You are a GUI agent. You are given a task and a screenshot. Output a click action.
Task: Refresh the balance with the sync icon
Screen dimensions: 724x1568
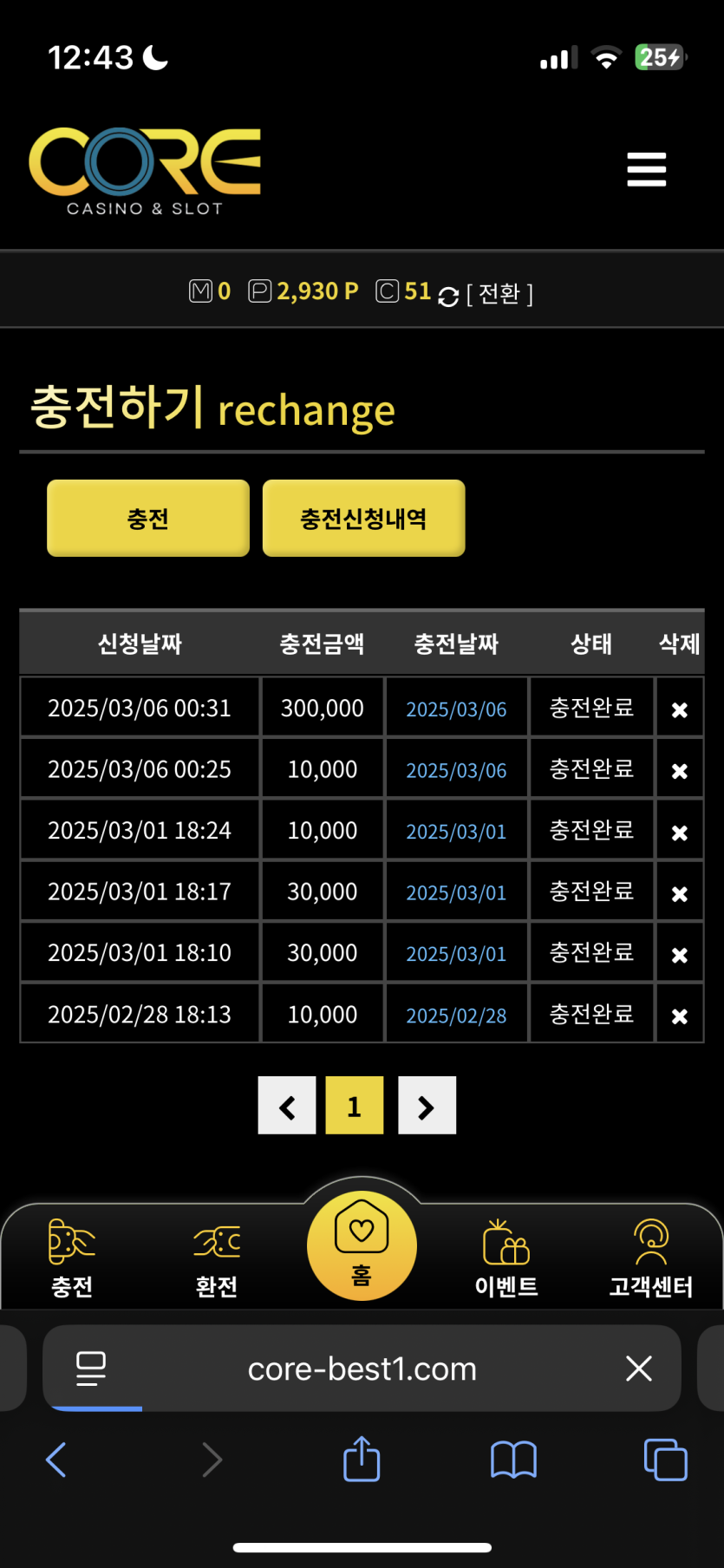pyautogui.click(x=448, y=297)
